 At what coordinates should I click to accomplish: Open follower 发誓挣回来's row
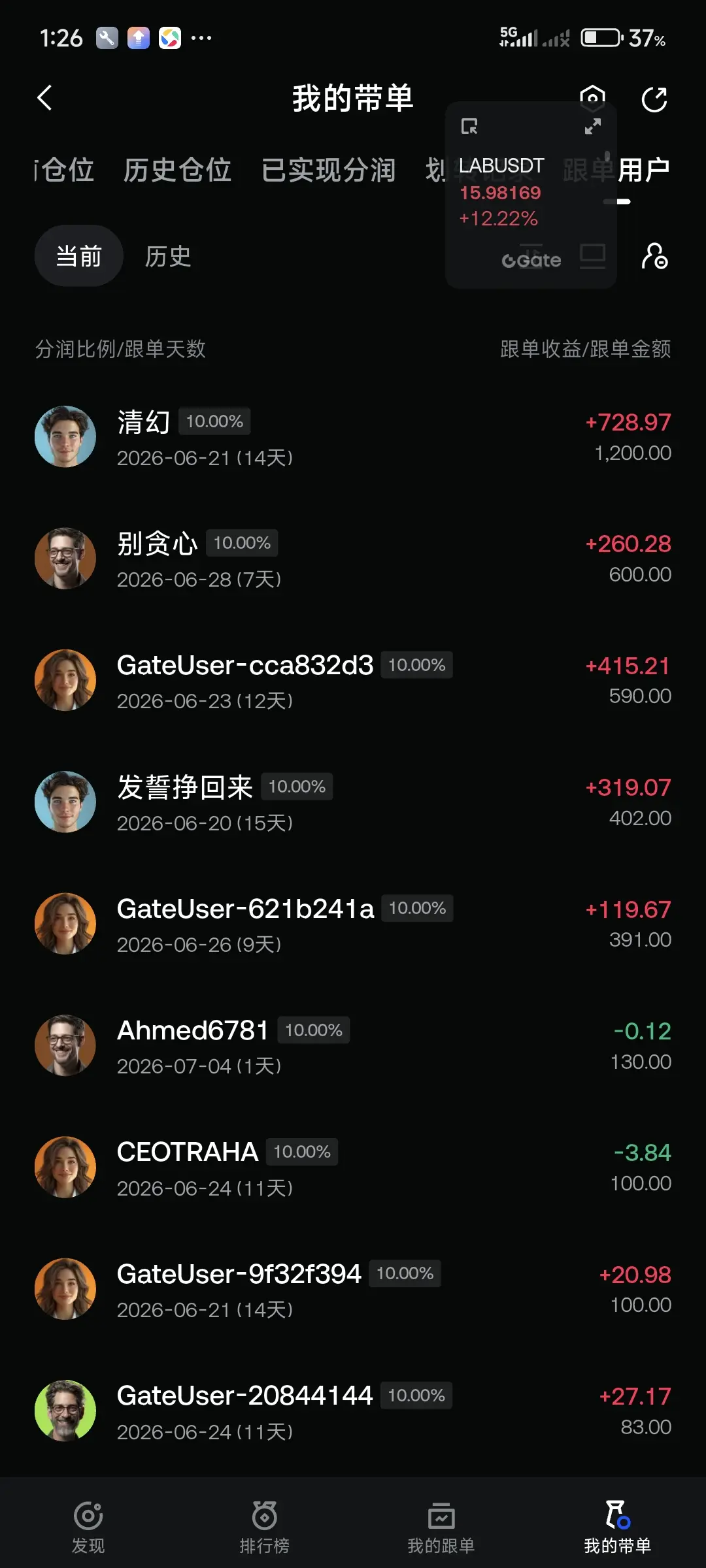353,802
